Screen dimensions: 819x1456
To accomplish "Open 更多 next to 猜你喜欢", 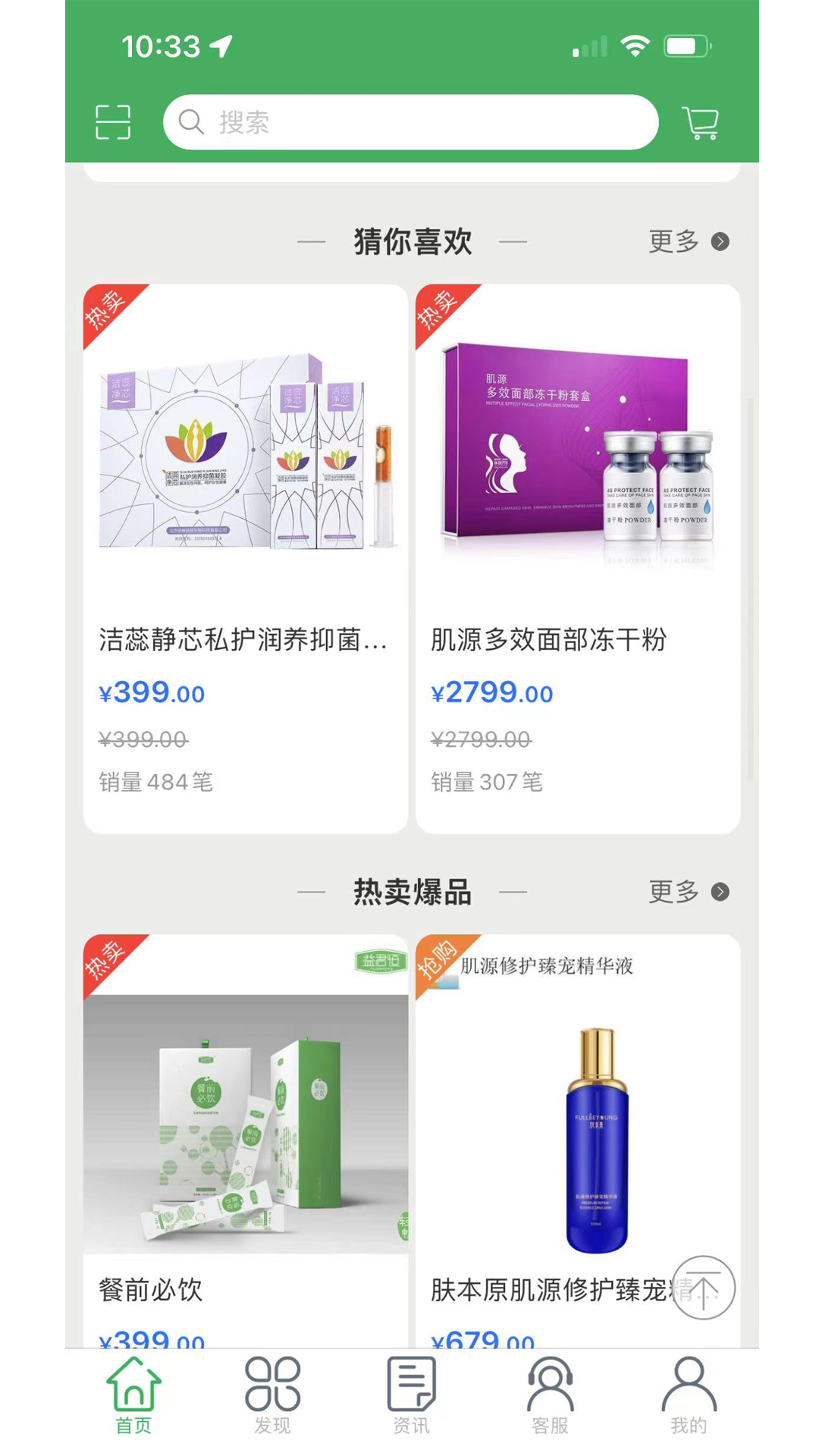I will coord(688,242).
